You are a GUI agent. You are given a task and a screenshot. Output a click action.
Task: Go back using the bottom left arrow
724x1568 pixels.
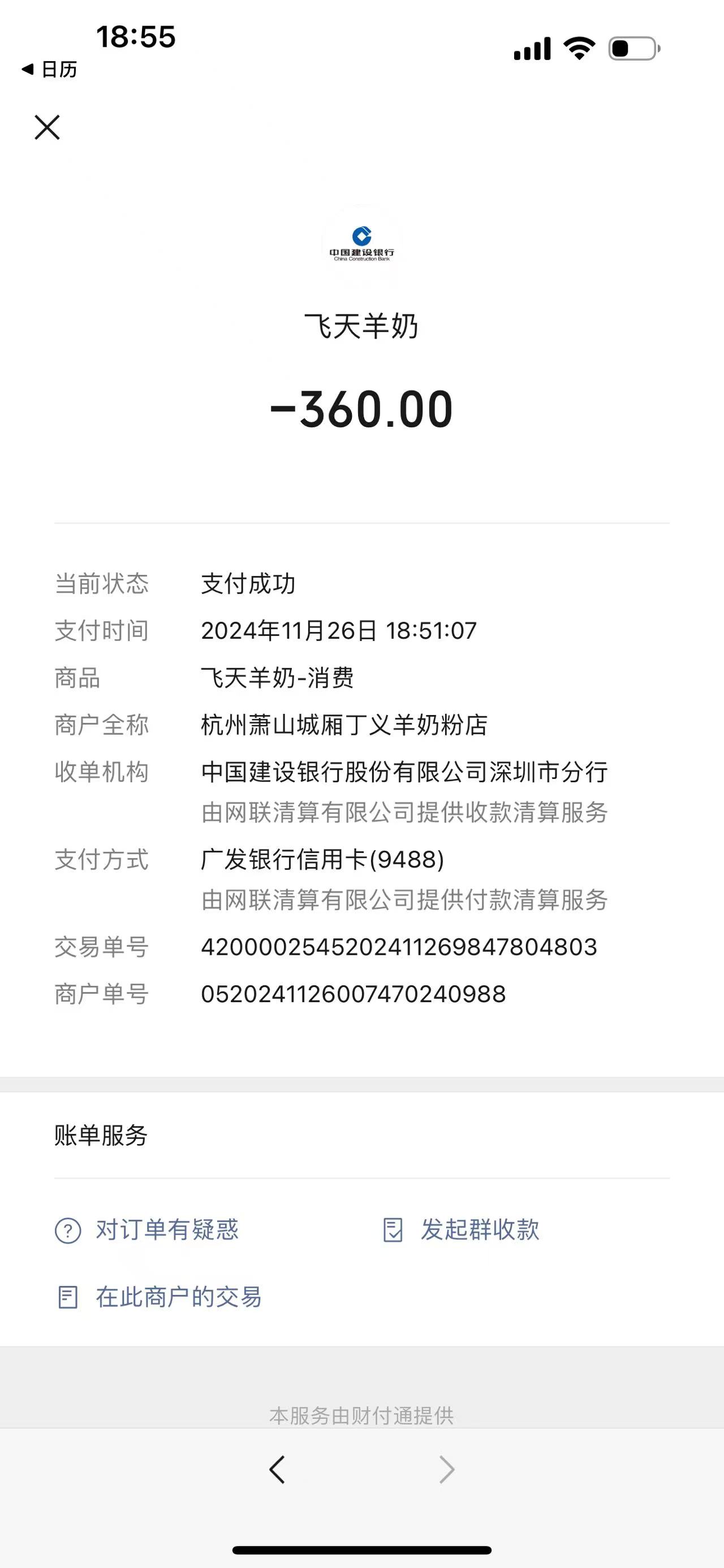[277, 1470]
